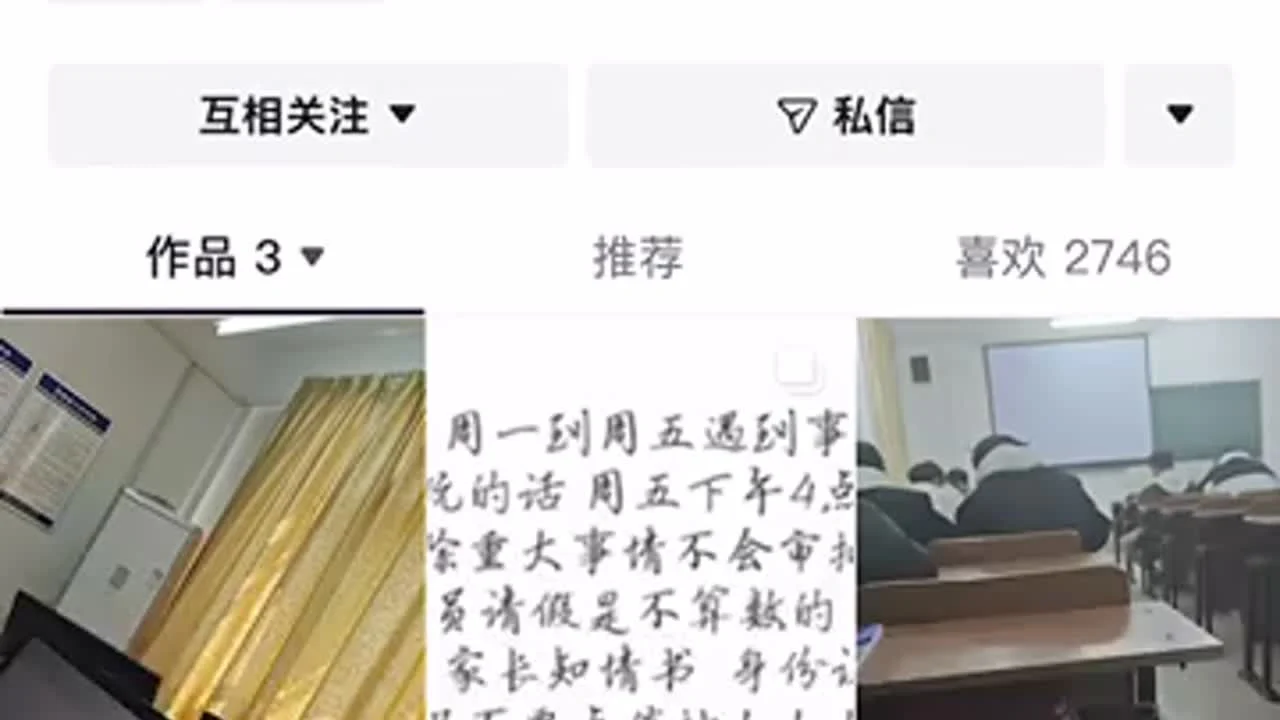Switch to the 喜欢 2746 tab
Viewport: 1280px width, 720px height.
tap(1062, 258)
